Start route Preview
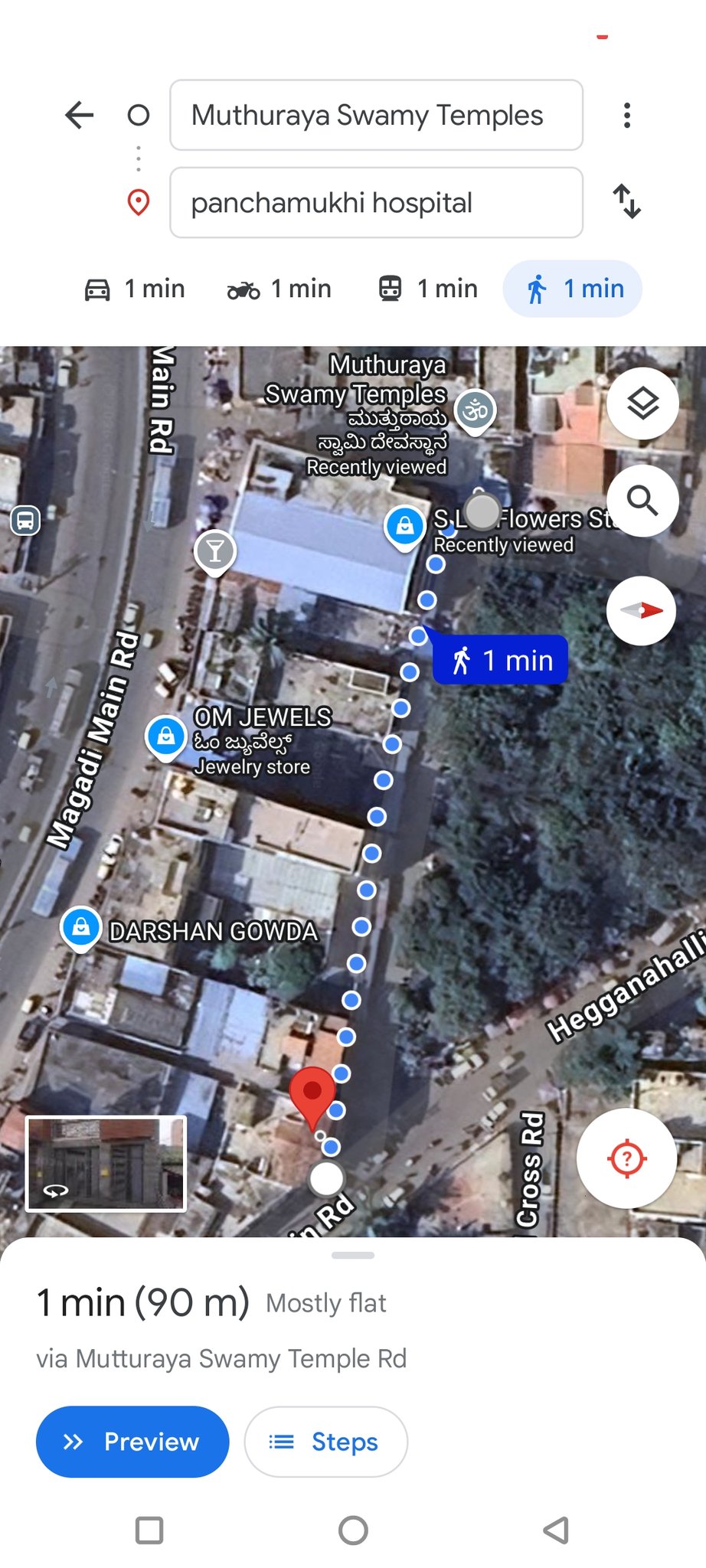The image size is (706, 1568). 132,1442
